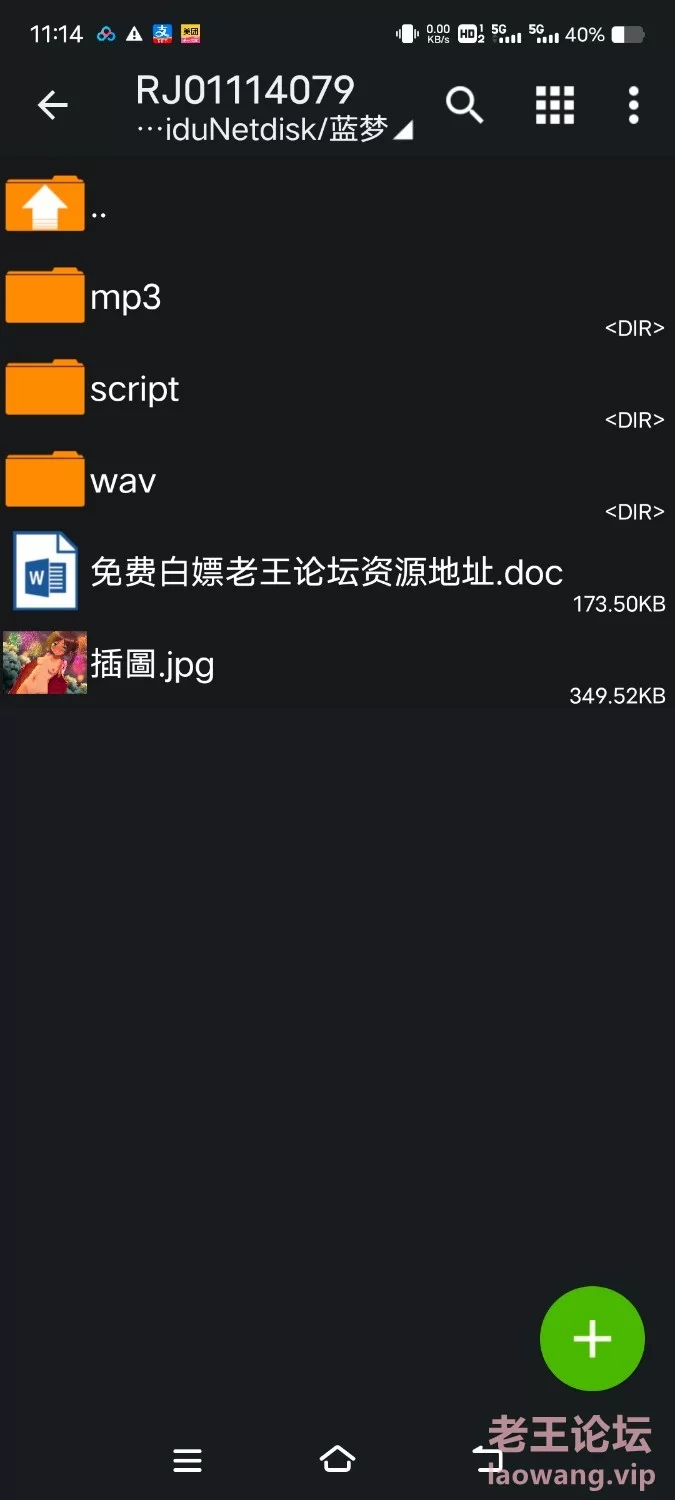Open the system recent apps menu
This screenshot has width=675, height=1500.
pos(187,1460)
